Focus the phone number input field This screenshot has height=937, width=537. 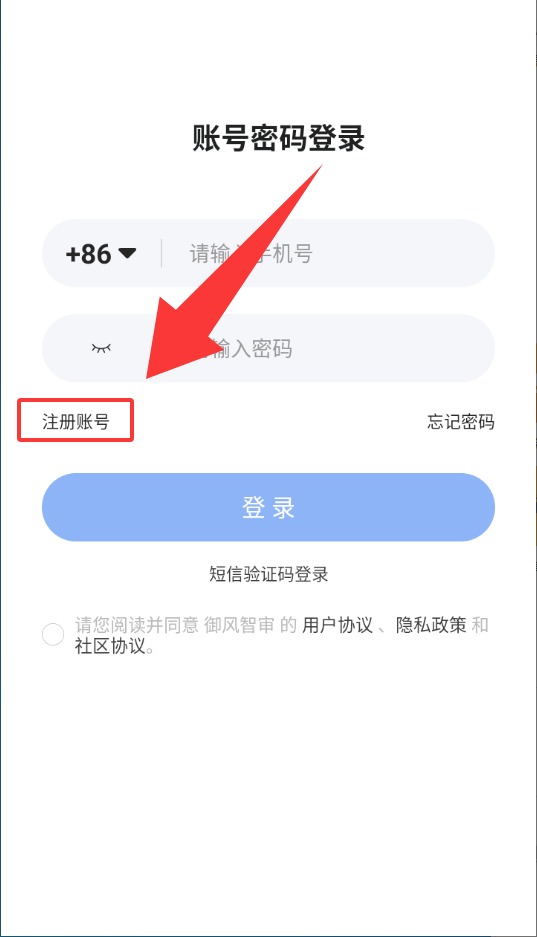click(x=329, y=253)
